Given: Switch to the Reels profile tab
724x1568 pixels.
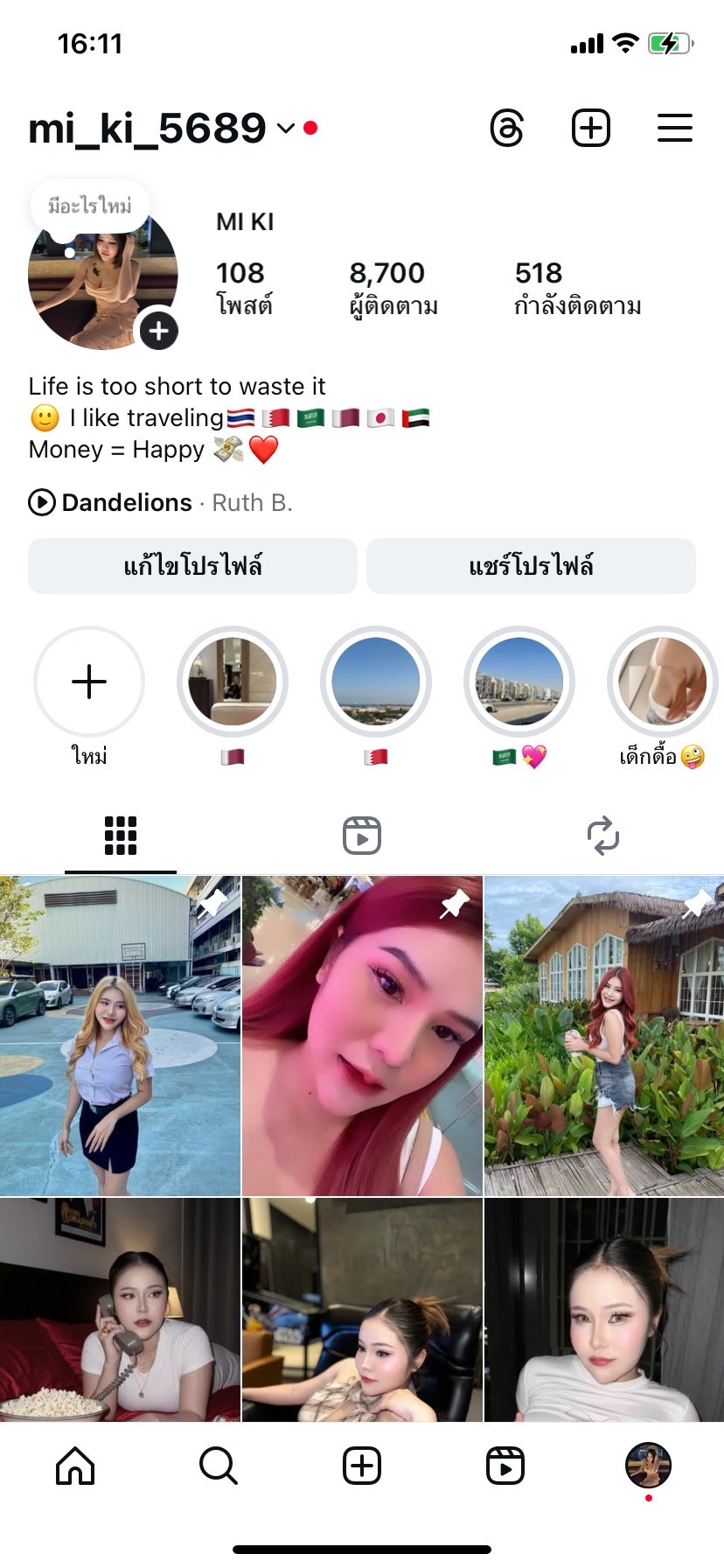Looking at the screenshot, I should click(x=362, y=836).
